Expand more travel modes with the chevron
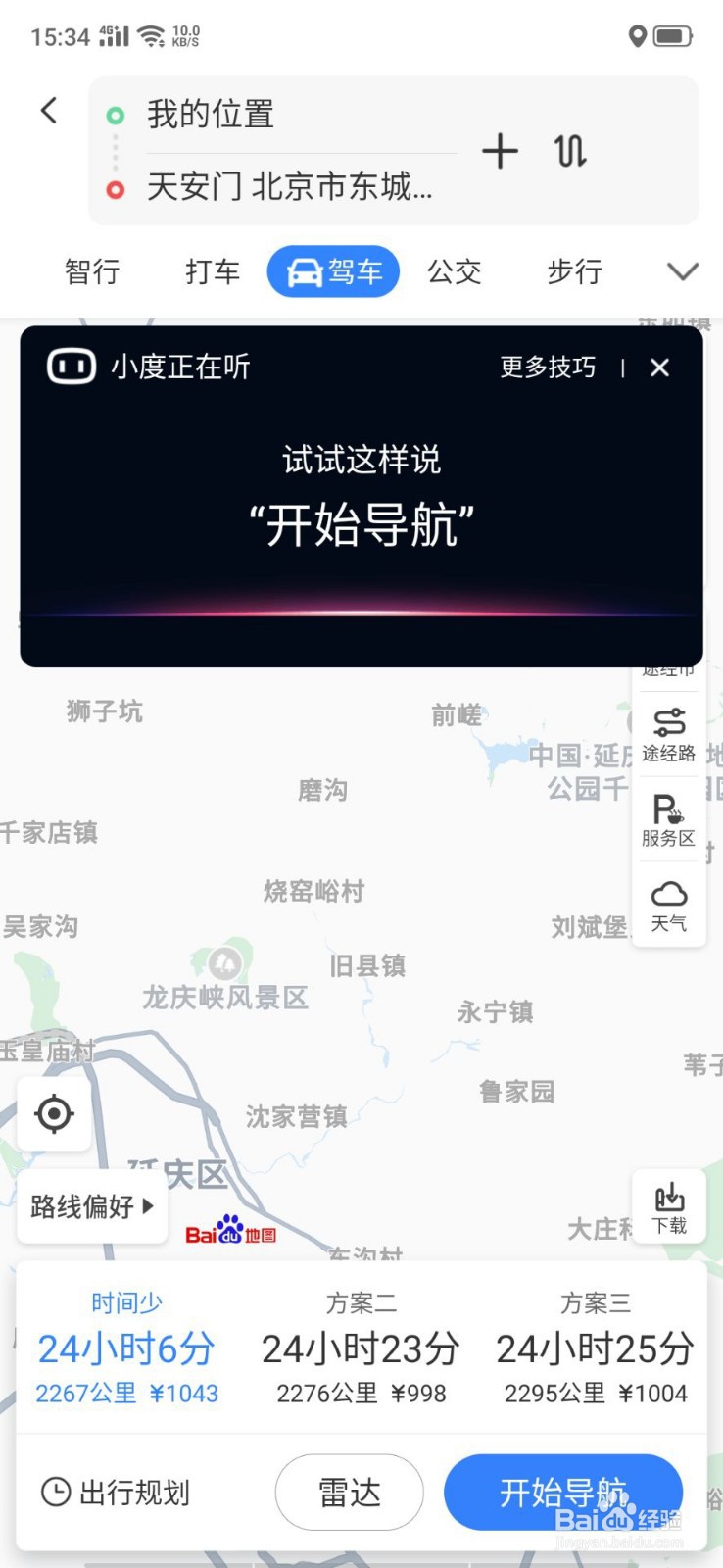The width and height of the screenshot is (723, 1568). [682, 272]
